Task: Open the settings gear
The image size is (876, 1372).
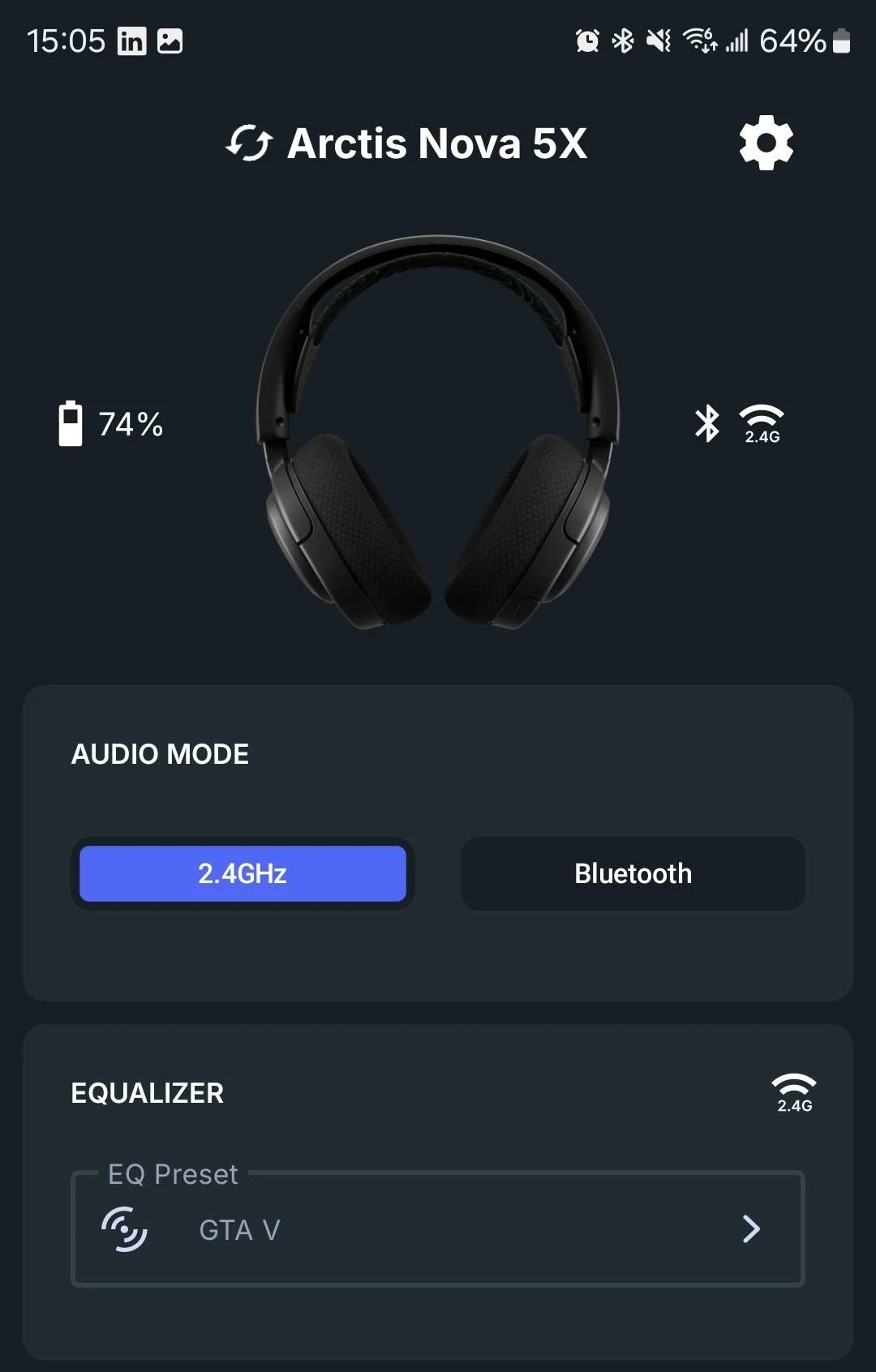Action: [766, 144]
